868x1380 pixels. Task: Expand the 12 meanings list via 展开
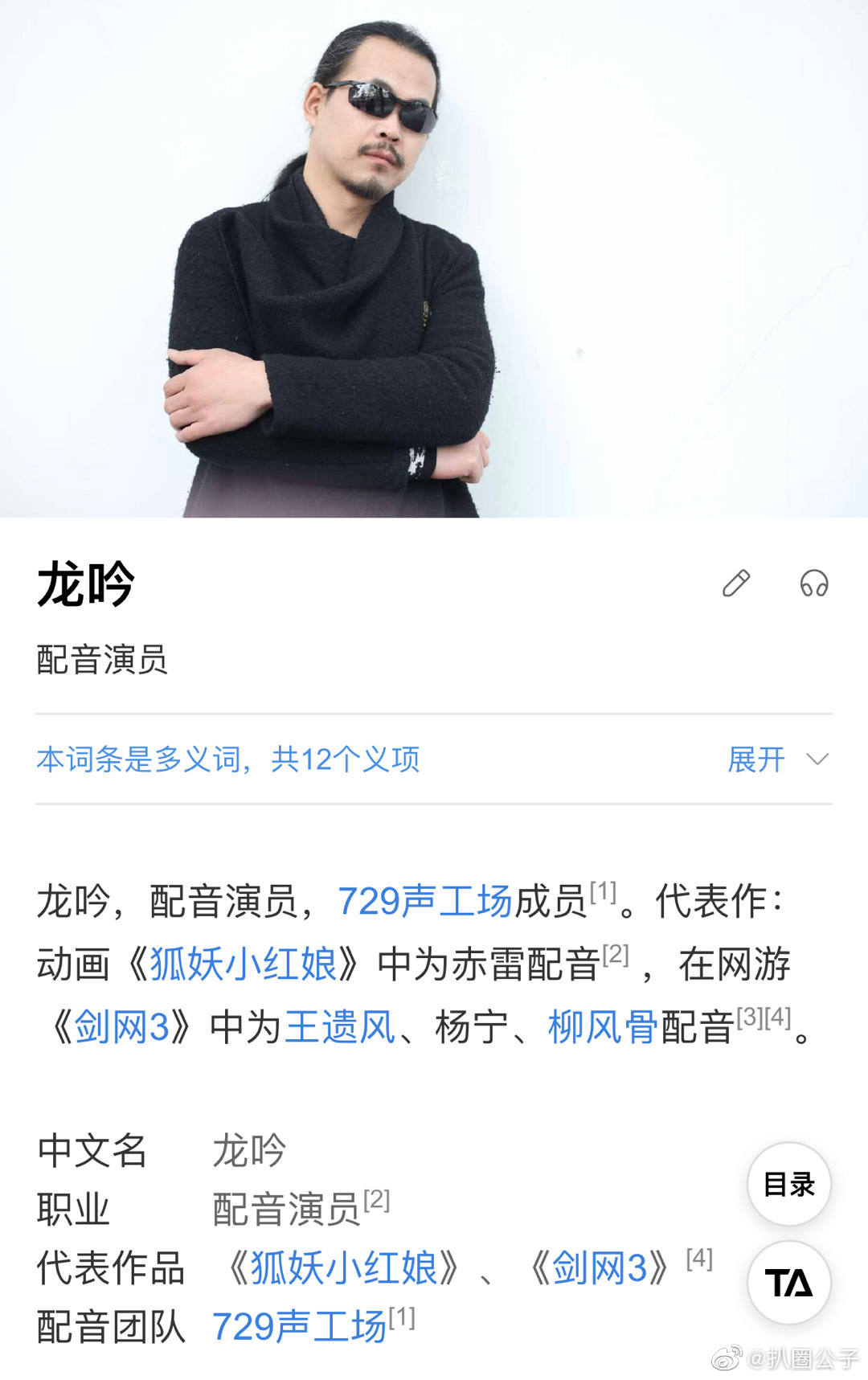[x=776, y=760]
